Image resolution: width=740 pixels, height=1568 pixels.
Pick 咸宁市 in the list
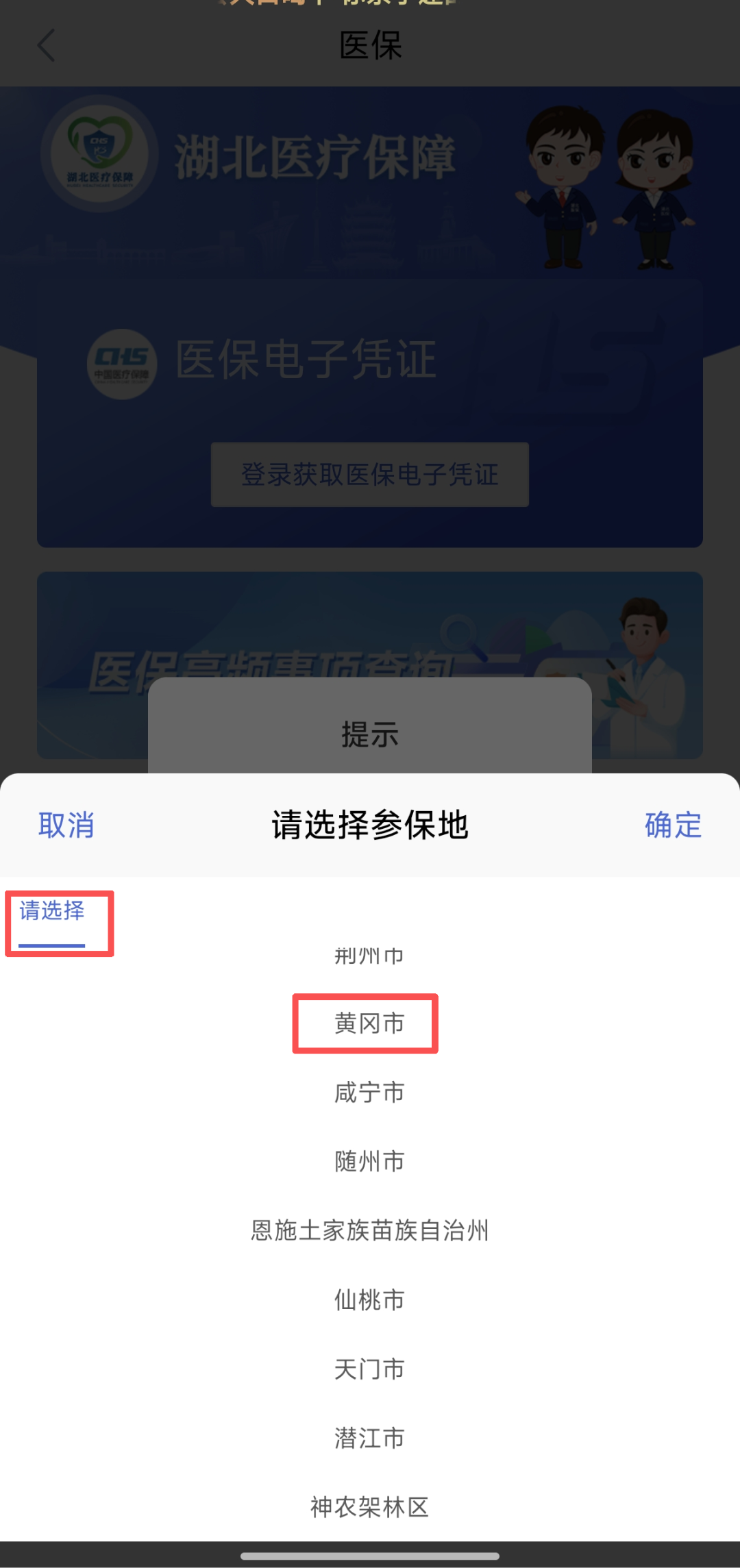[x=369, y=1093]
